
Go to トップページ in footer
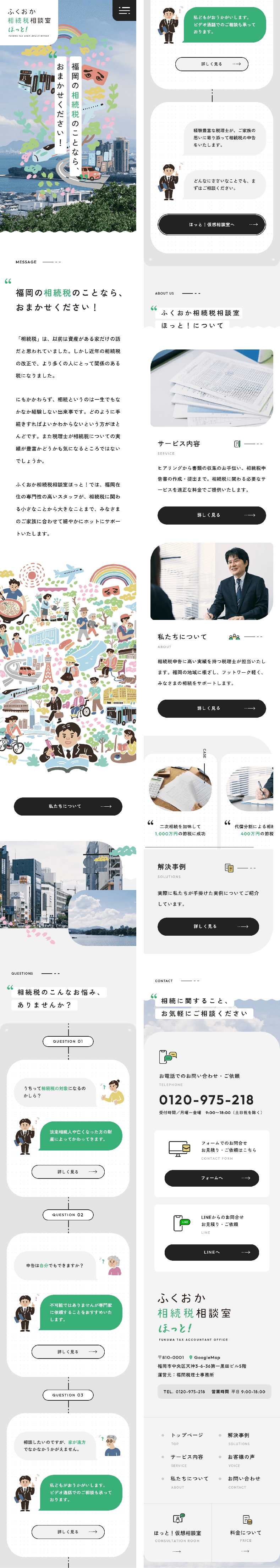(x=186, y=1435)
